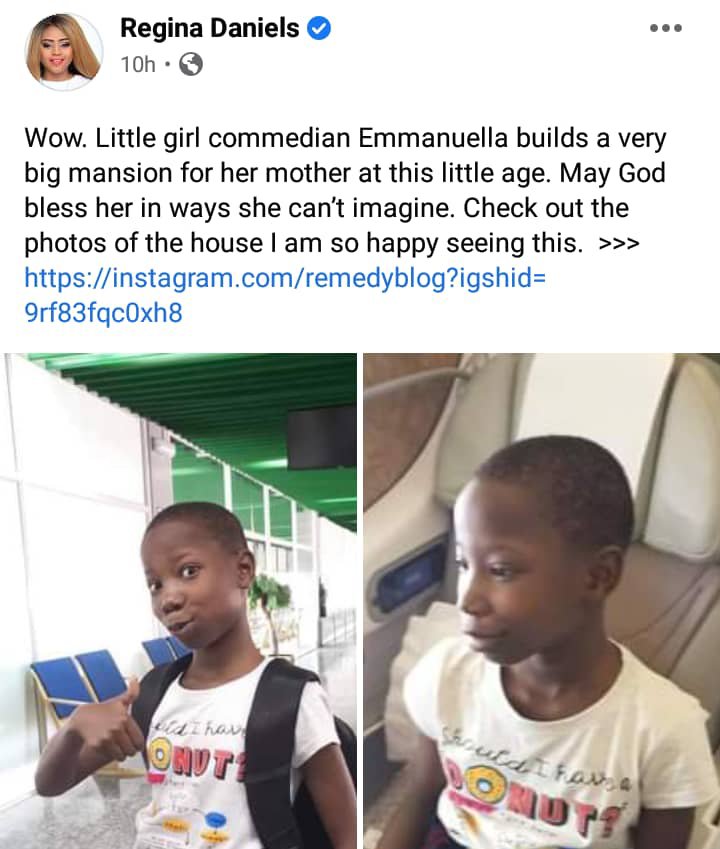View the right photo in the seat
Viewport: 720px width, 849px height.
541,600
